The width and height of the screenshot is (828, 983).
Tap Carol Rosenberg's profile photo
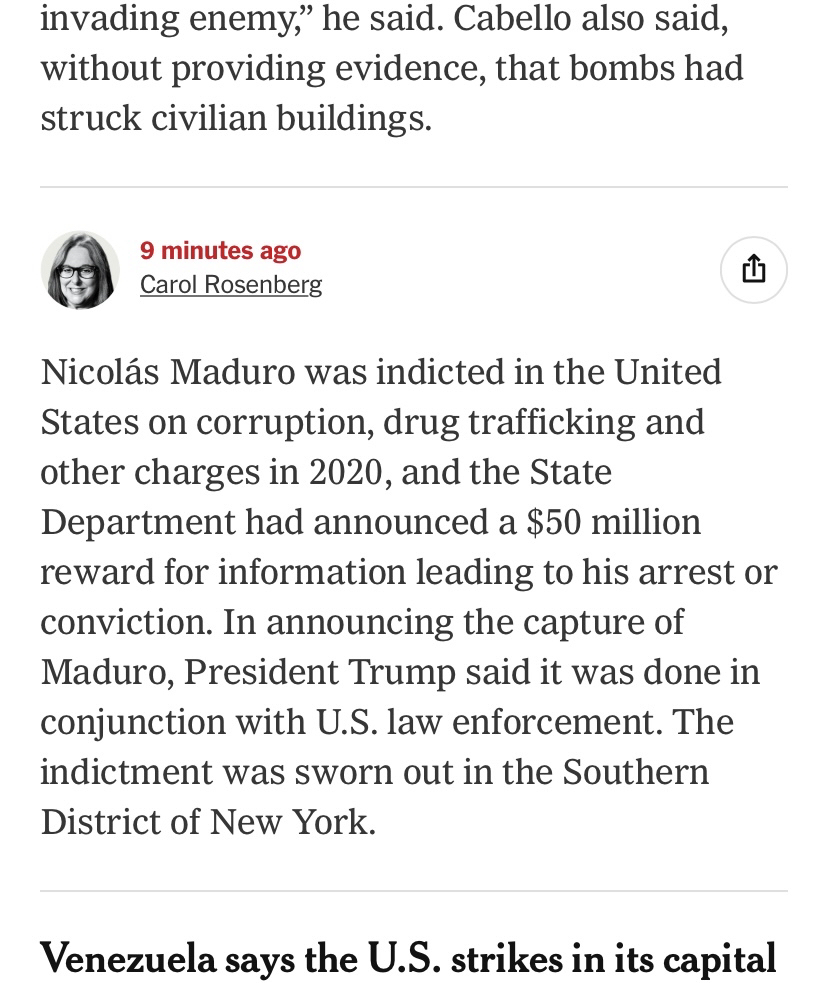tap(80, 270)
